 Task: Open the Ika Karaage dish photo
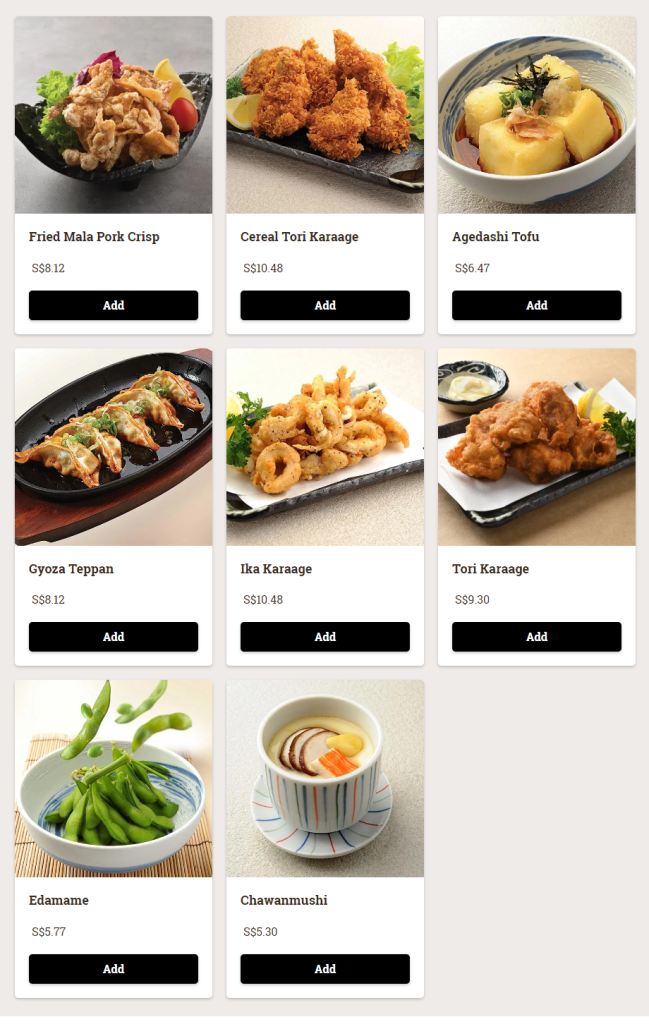(x=325, y=447)
